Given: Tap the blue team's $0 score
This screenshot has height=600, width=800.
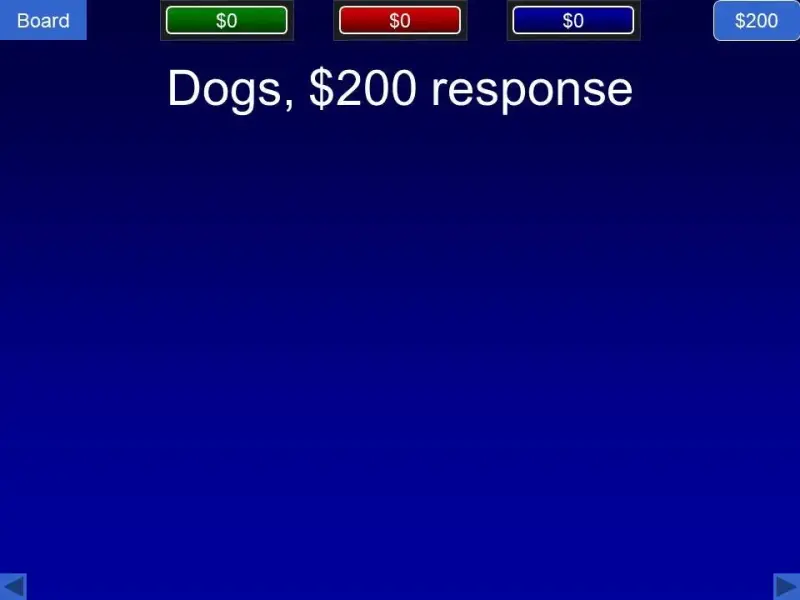Looking at the screenshot, I should point(573,20).
